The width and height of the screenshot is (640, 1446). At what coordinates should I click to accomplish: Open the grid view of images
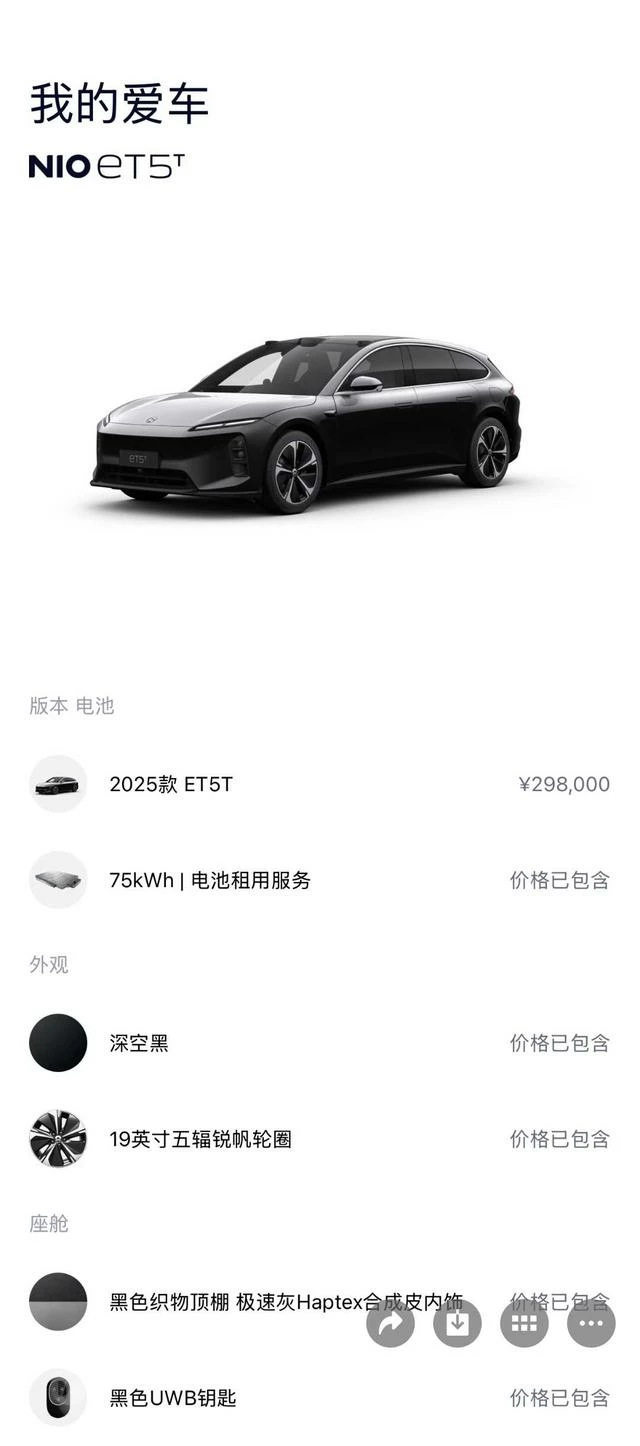(x=524, y=1323)
